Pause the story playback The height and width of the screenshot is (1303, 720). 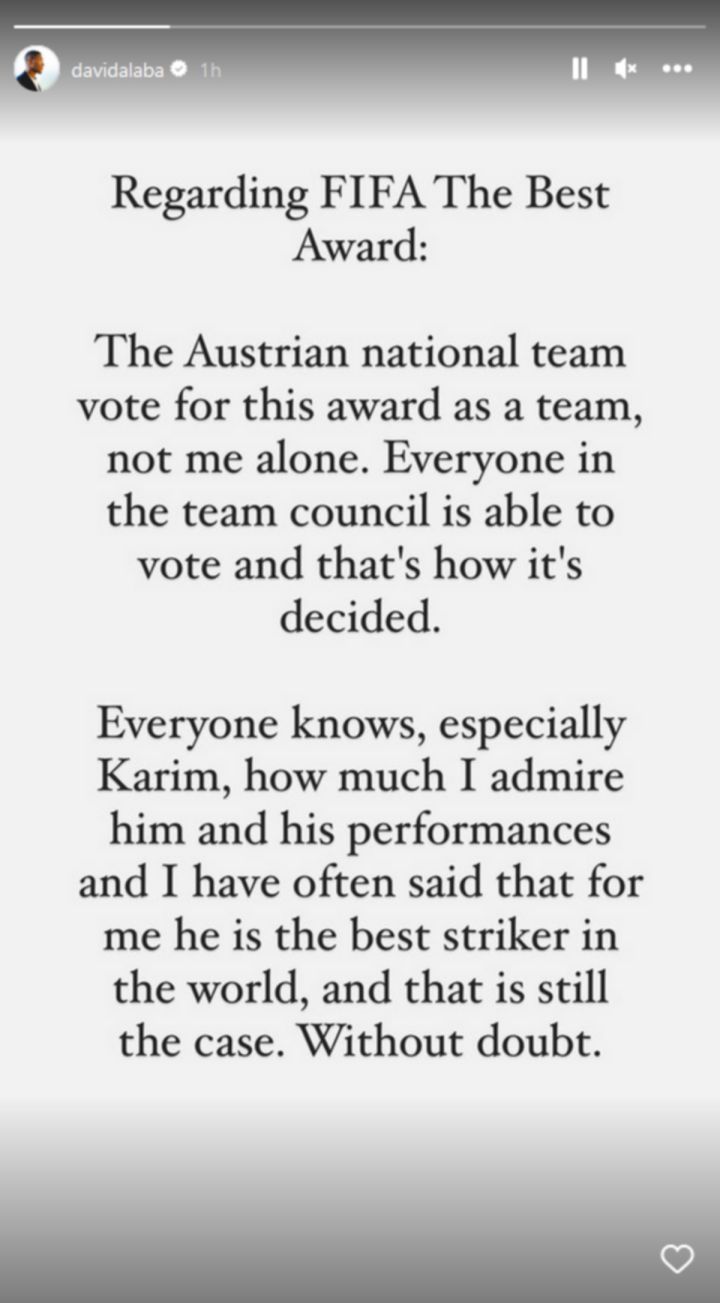click(x=579, y=69)
